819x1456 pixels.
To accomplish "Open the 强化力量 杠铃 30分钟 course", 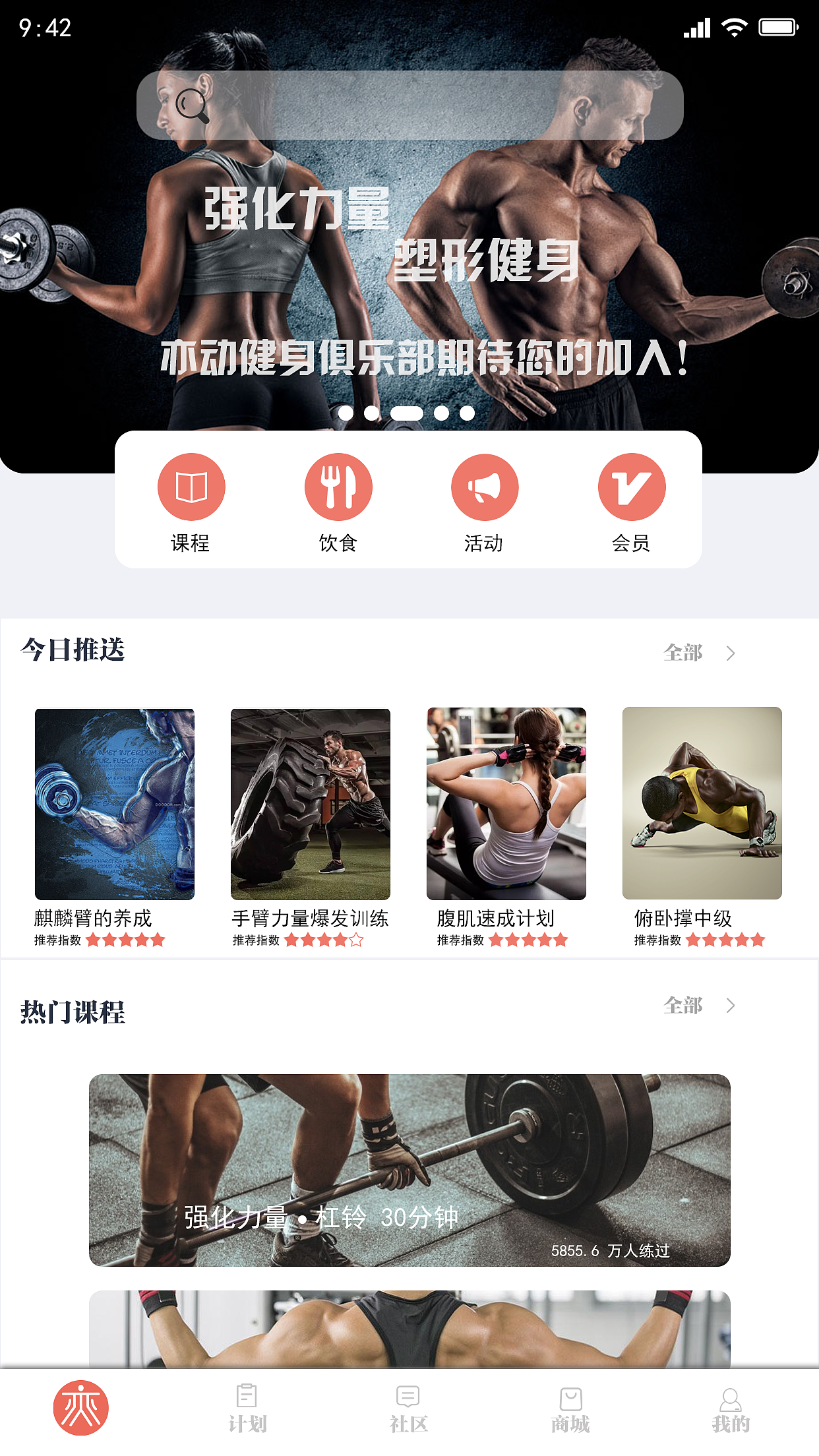I will click(409, 1170).
